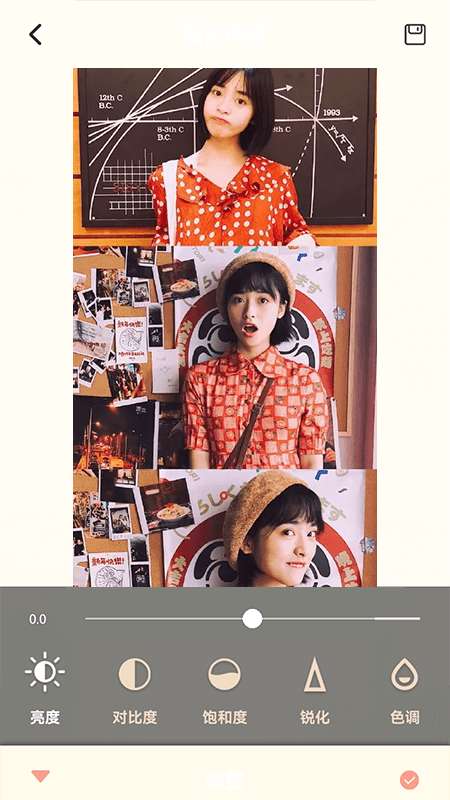The image size is (450, 800).
Task: Collapse the panel with the down triangle
Action: click(x=40, y=776)
